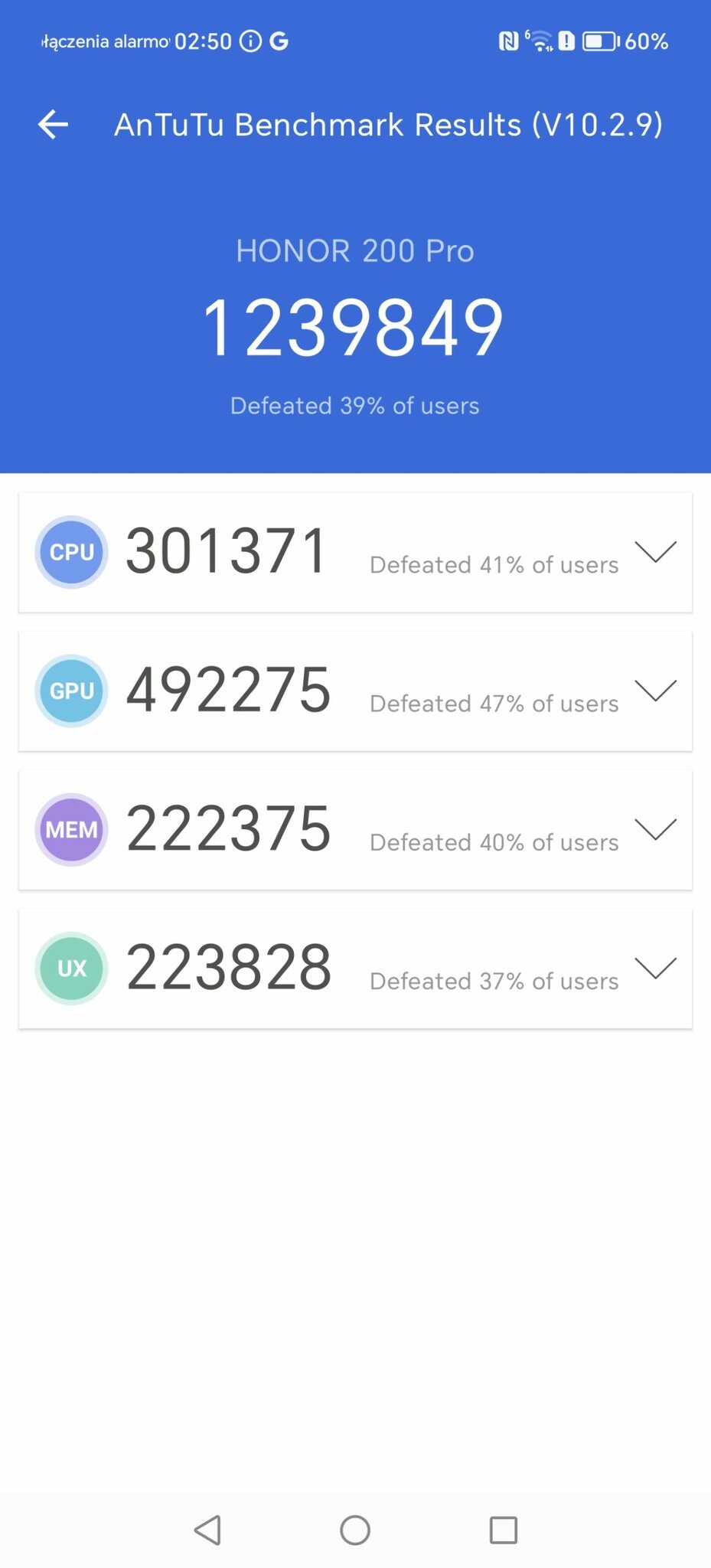Expand the UX score breakdown
The width and height of the screenshot is (711, 1568).
point(656,968)
